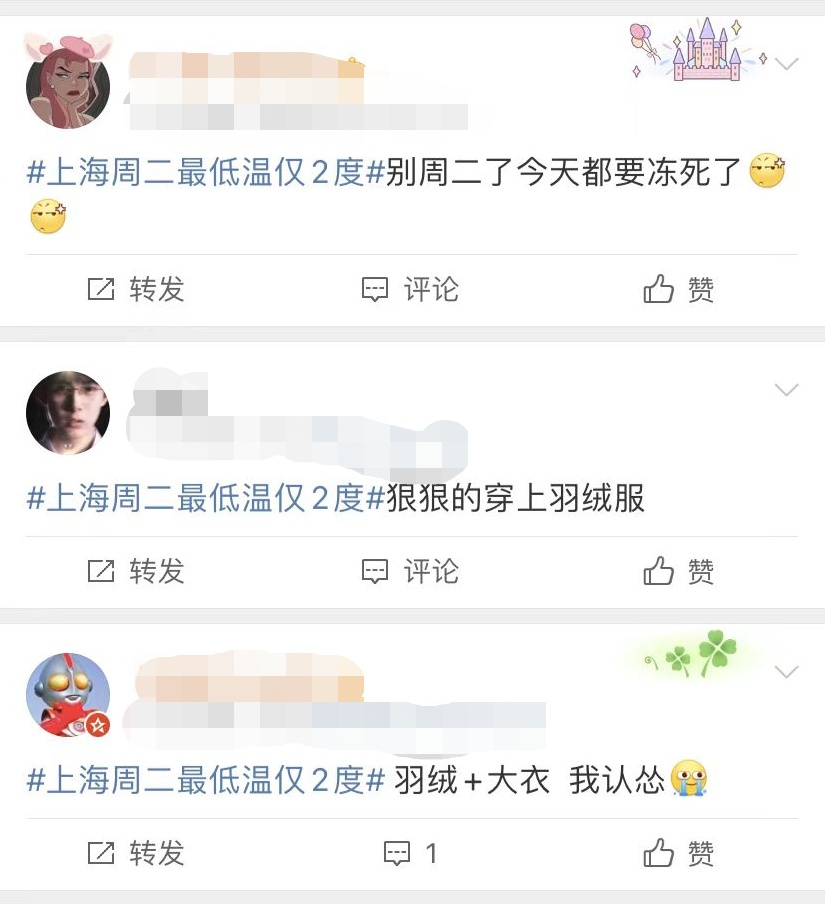This screenshot has width=825, height=904.
Task: Open hashtag in the 羽绒+大衣 post
Action: click(x=205, y=779)
